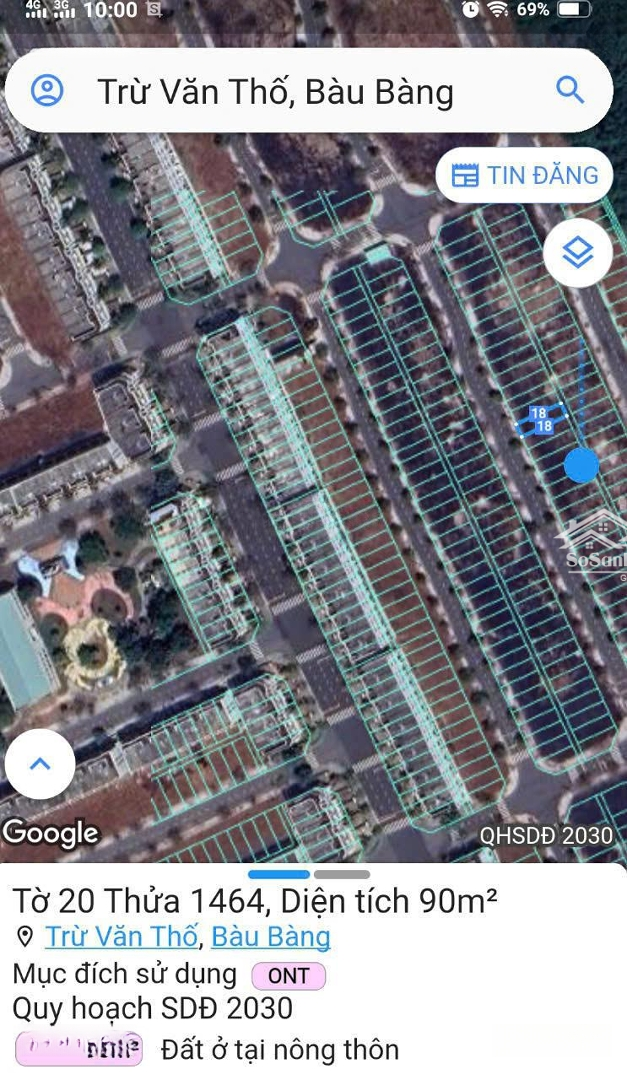
Task: Open the Trừ Văn Thố link
Action: [121, 937]
